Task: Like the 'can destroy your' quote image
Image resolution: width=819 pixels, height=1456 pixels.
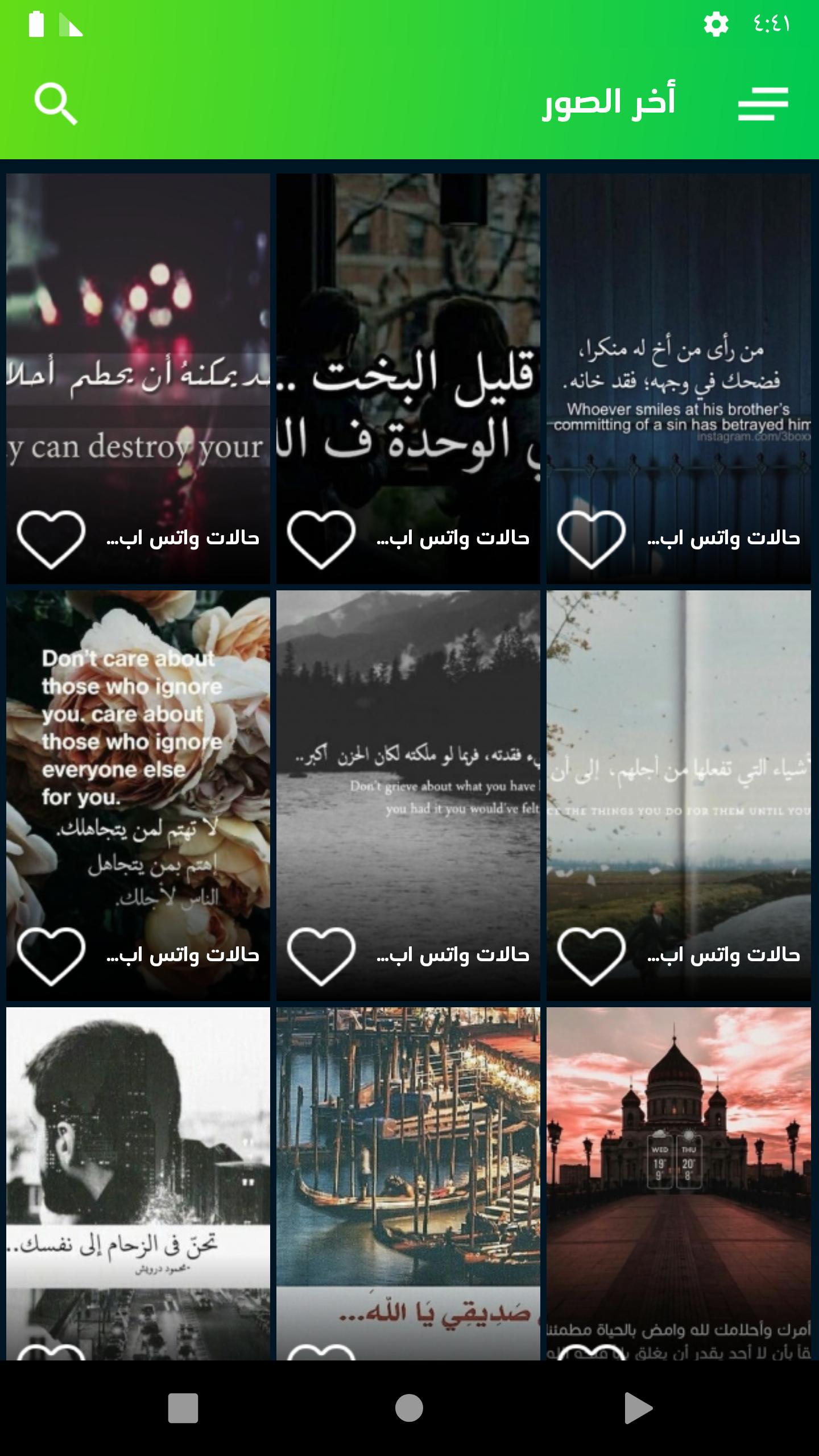Action: click(x=51, y=539)
